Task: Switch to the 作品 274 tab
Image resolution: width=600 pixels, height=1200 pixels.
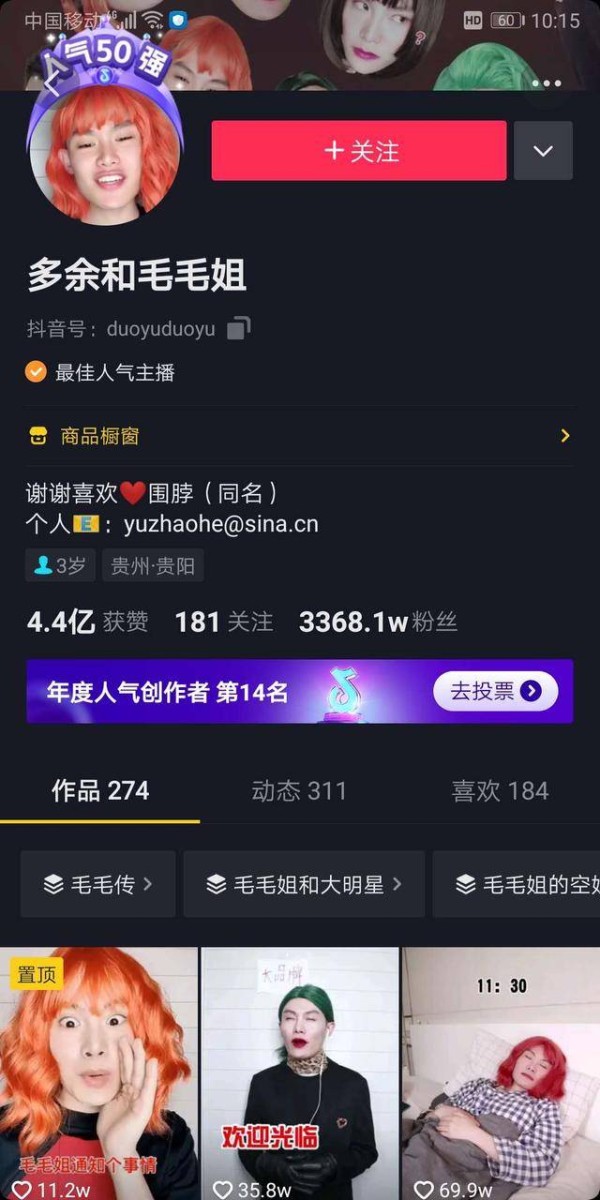Action: tap(100, 791)
